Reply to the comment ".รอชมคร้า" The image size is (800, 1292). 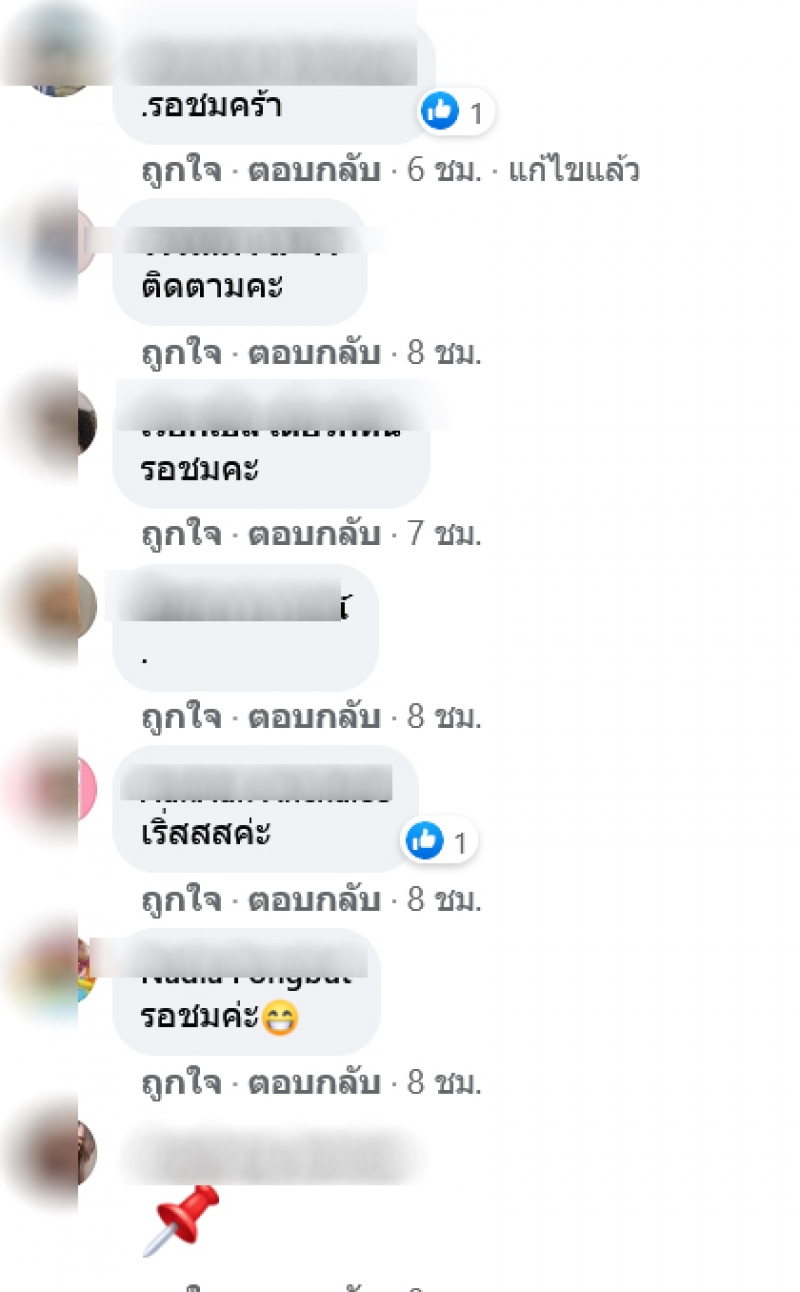[x=314, y=171]
